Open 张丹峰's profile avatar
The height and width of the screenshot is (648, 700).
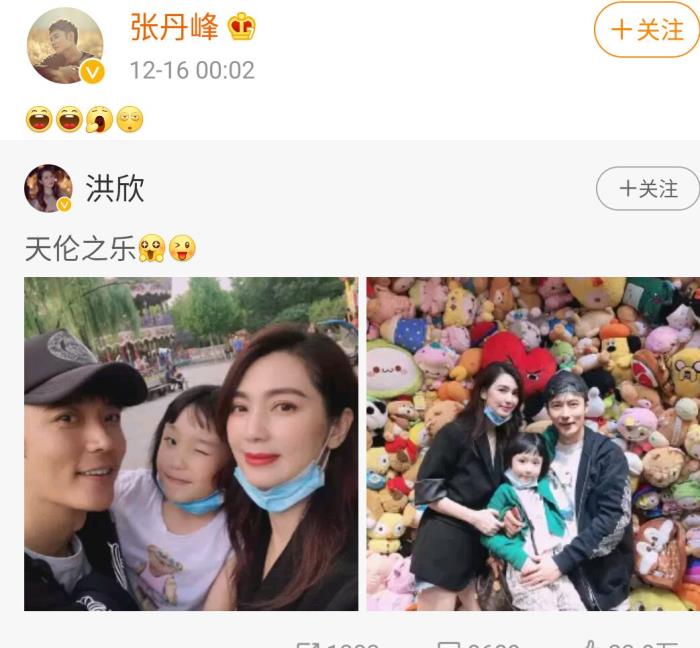point(65,45)
